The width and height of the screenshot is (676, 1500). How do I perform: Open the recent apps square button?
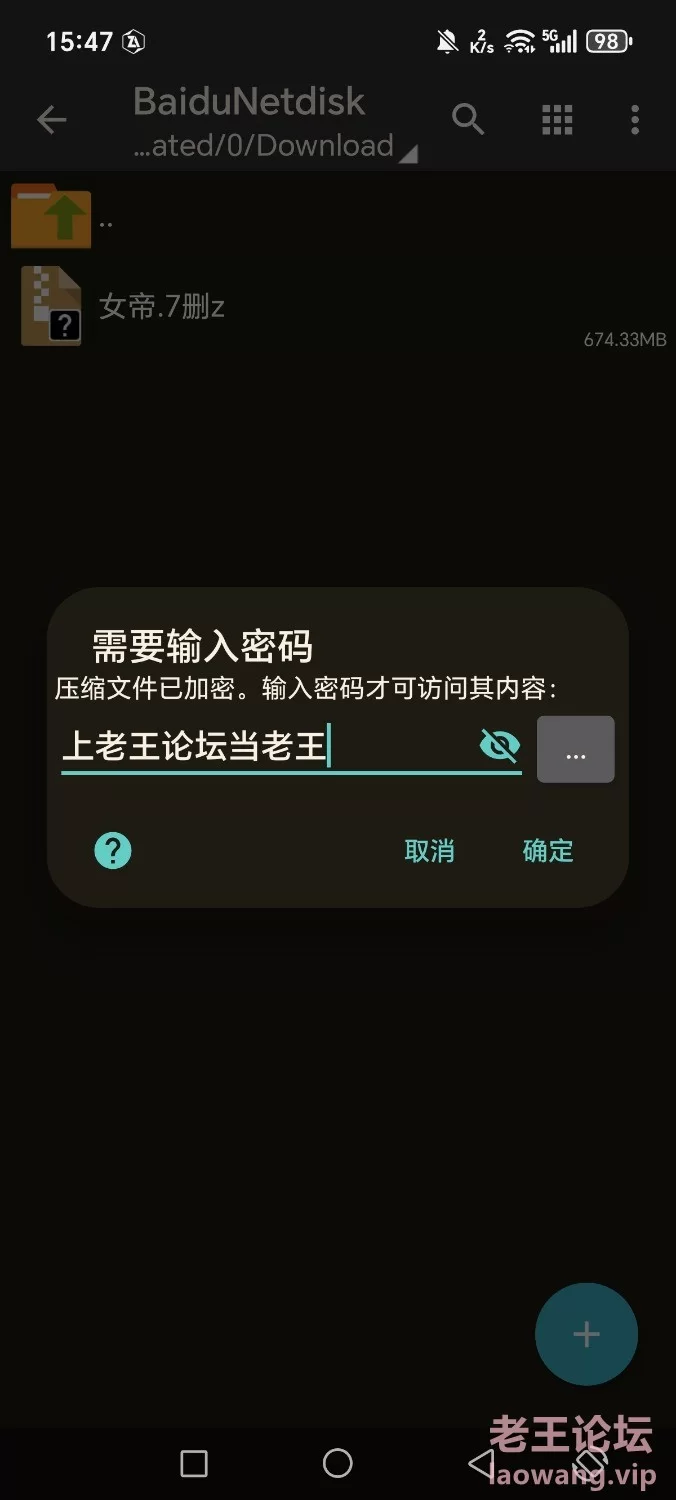click(194, 1463)
